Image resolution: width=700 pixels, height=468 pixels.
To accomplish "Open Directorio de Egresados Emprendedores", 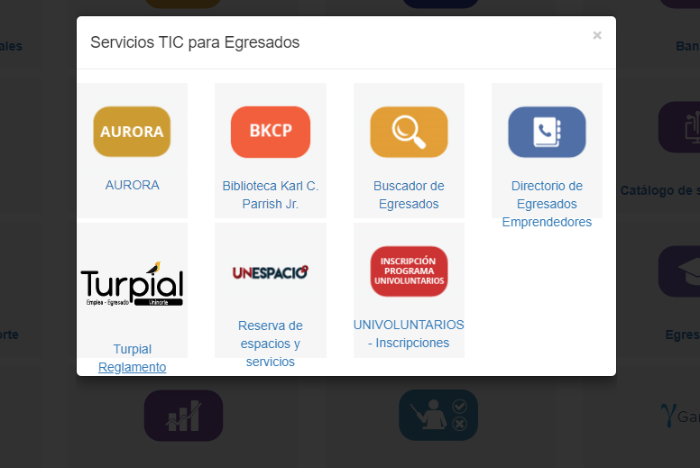I will (x=547, y=132).
